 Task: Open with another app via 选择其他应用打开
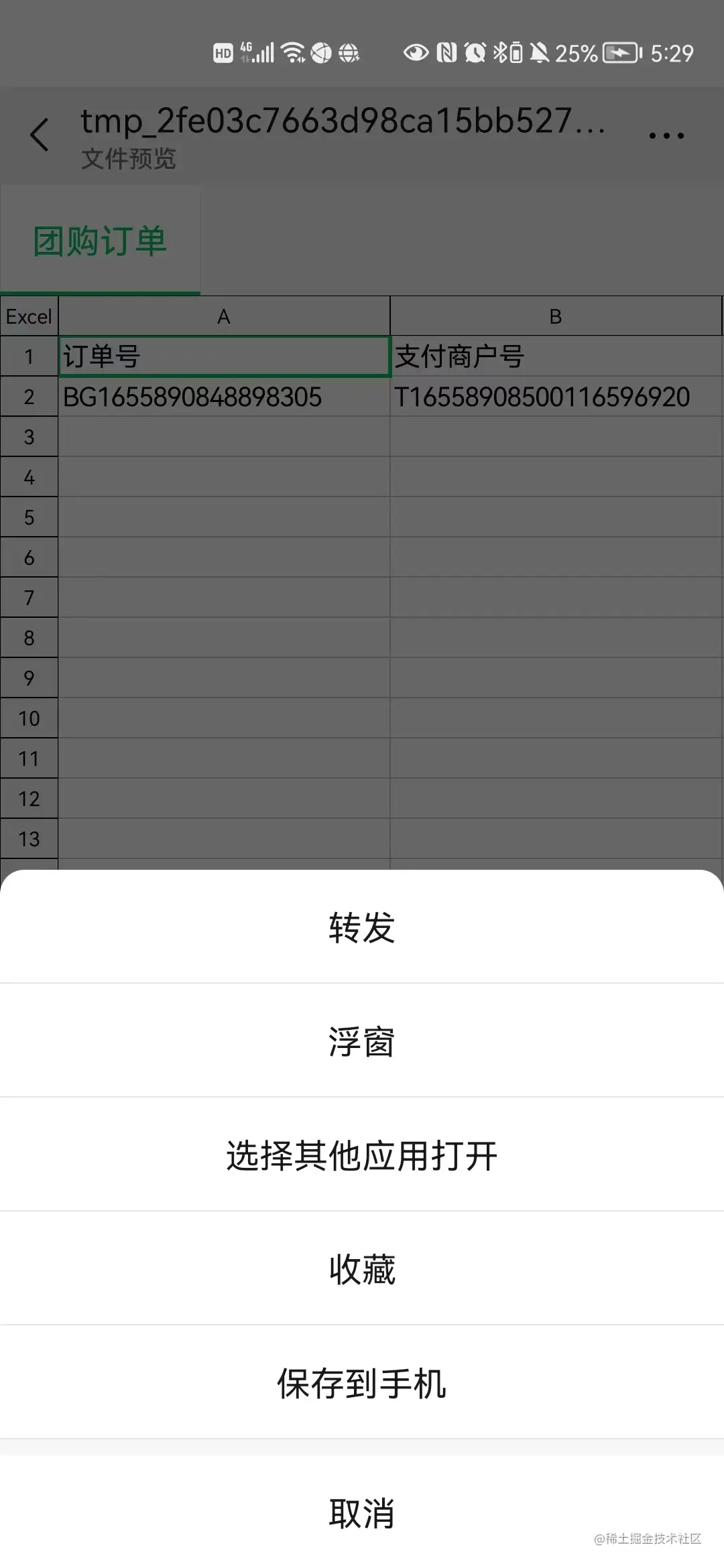click(362, 1155)
